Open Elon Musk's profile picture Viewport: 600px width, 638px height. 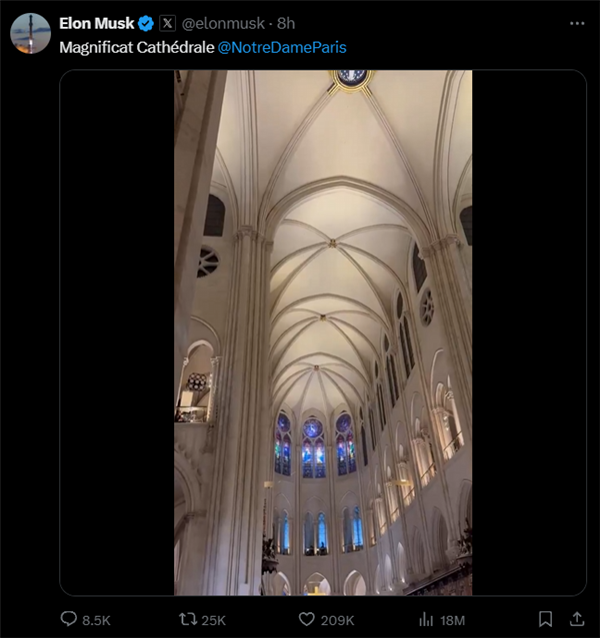pos(30,33)
